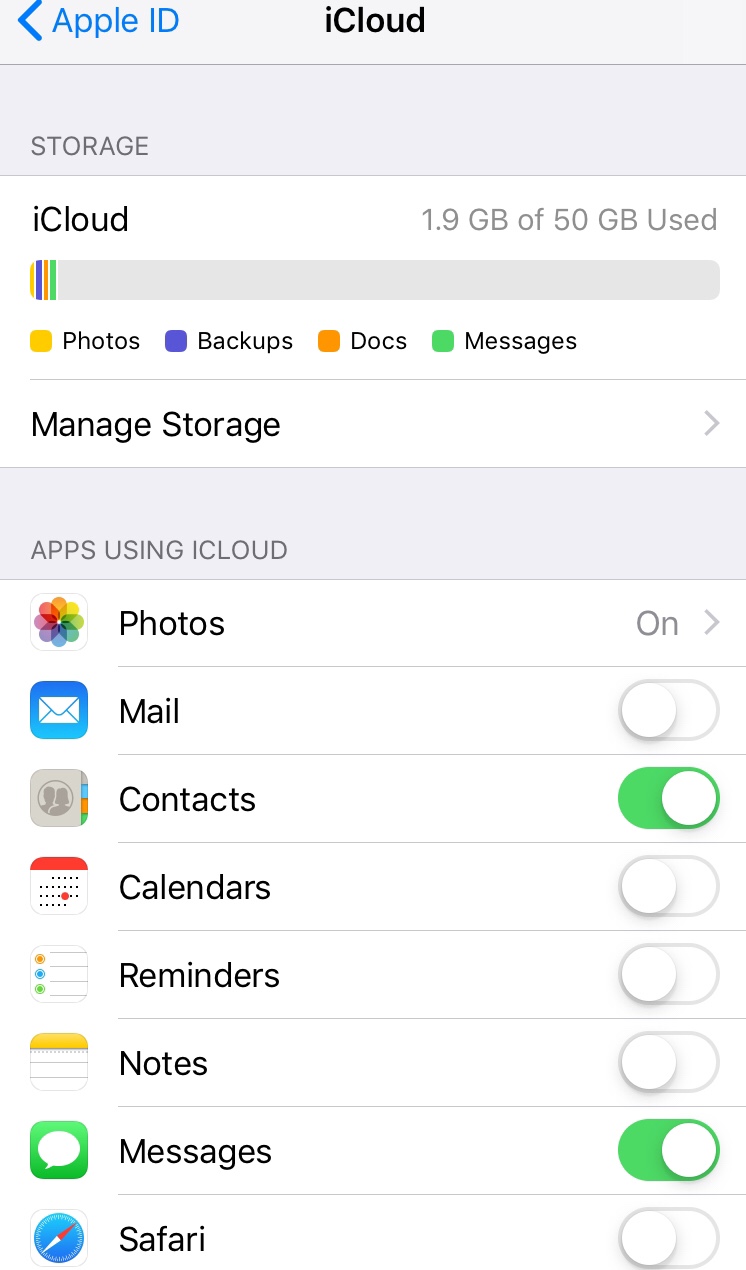Open the Photos iCloud settings chevron

point(710,622)
